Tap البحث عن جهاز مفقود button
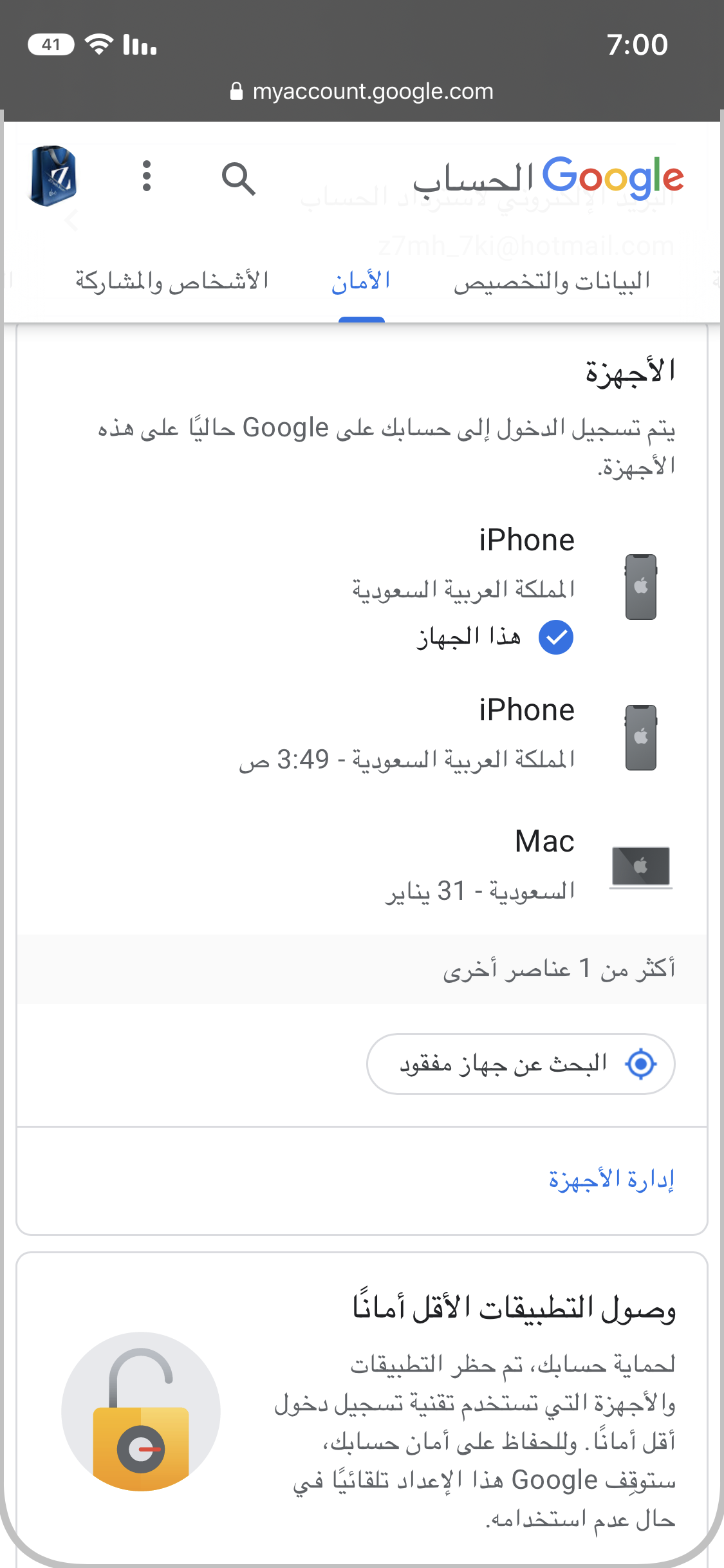 pos(521,1064)
